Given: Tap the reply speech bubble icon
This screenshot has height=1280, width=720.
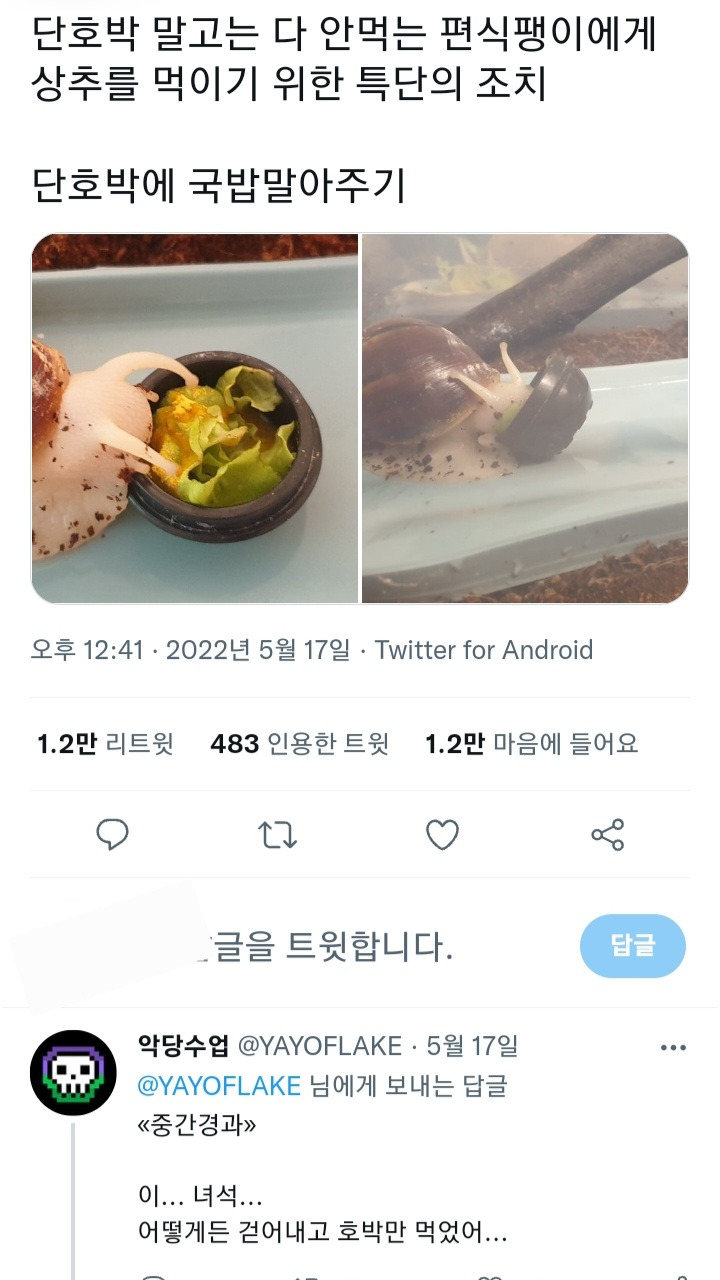Looking at the screenshot, I should click(x=113, y=834).
